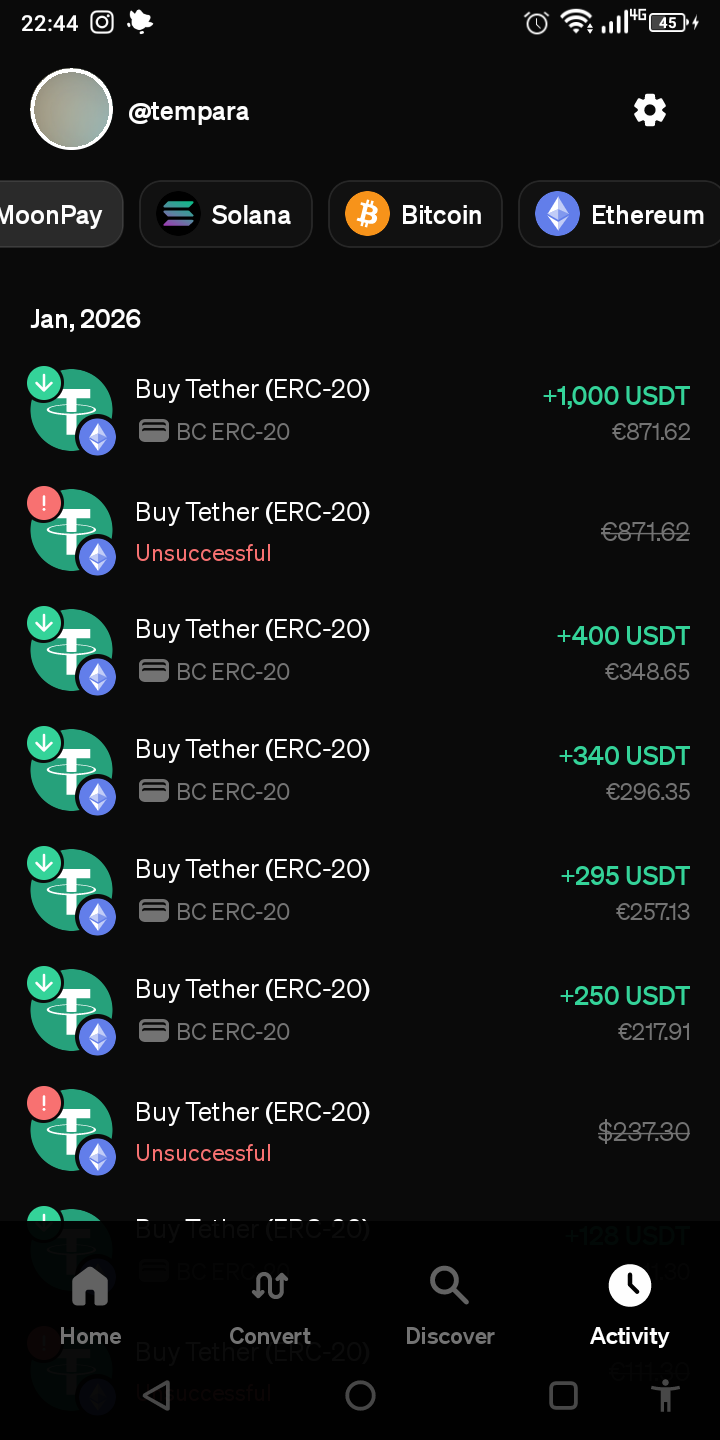Filter activity by Bitcoin
Image resolution: width=720 pixels, height=1440 pixels.
[x=415, y=214]
